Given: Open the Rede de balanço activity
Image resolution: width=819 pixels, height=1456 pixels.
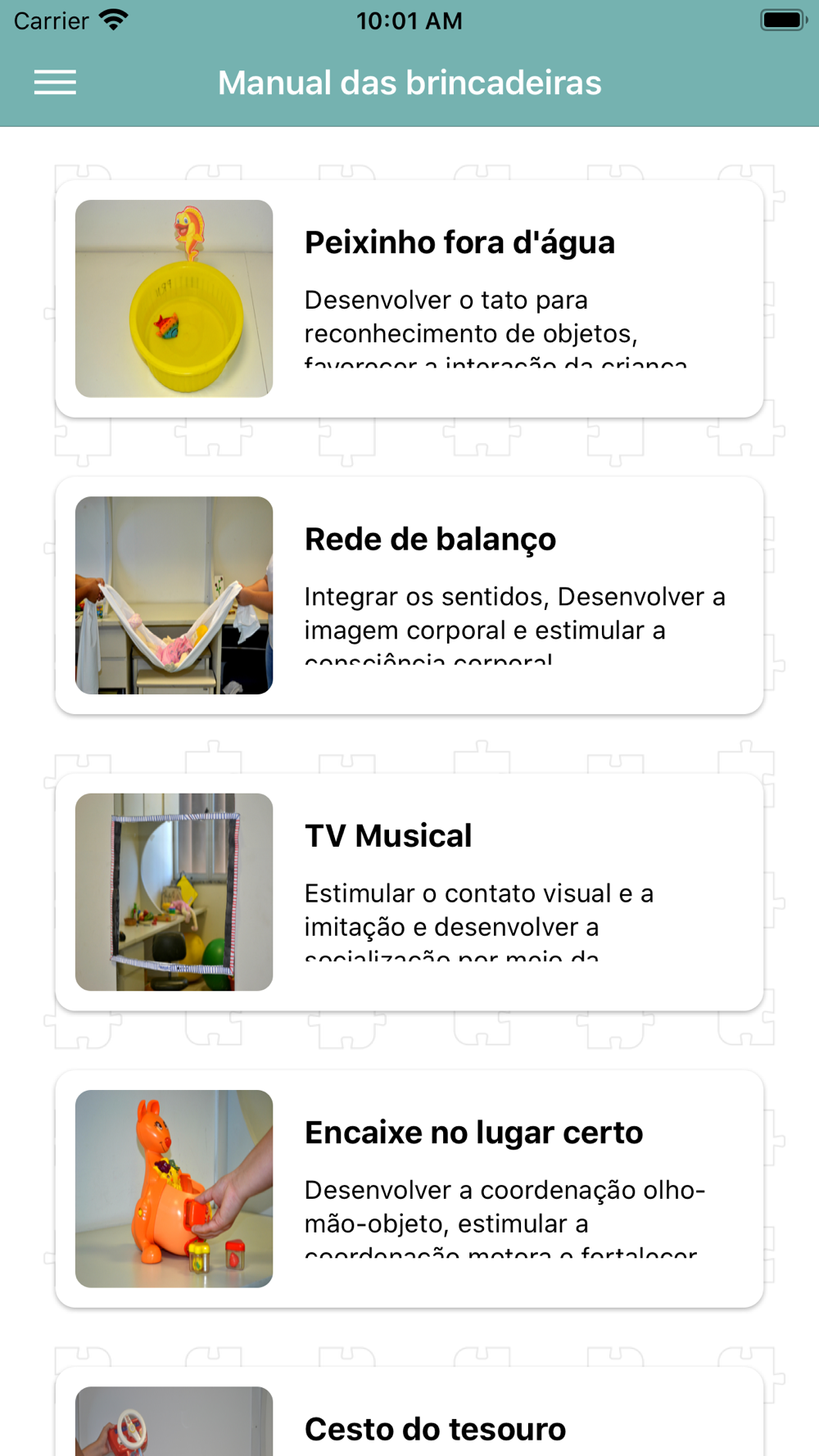Looking at the screenshot, I should click(x=409, y=595).
